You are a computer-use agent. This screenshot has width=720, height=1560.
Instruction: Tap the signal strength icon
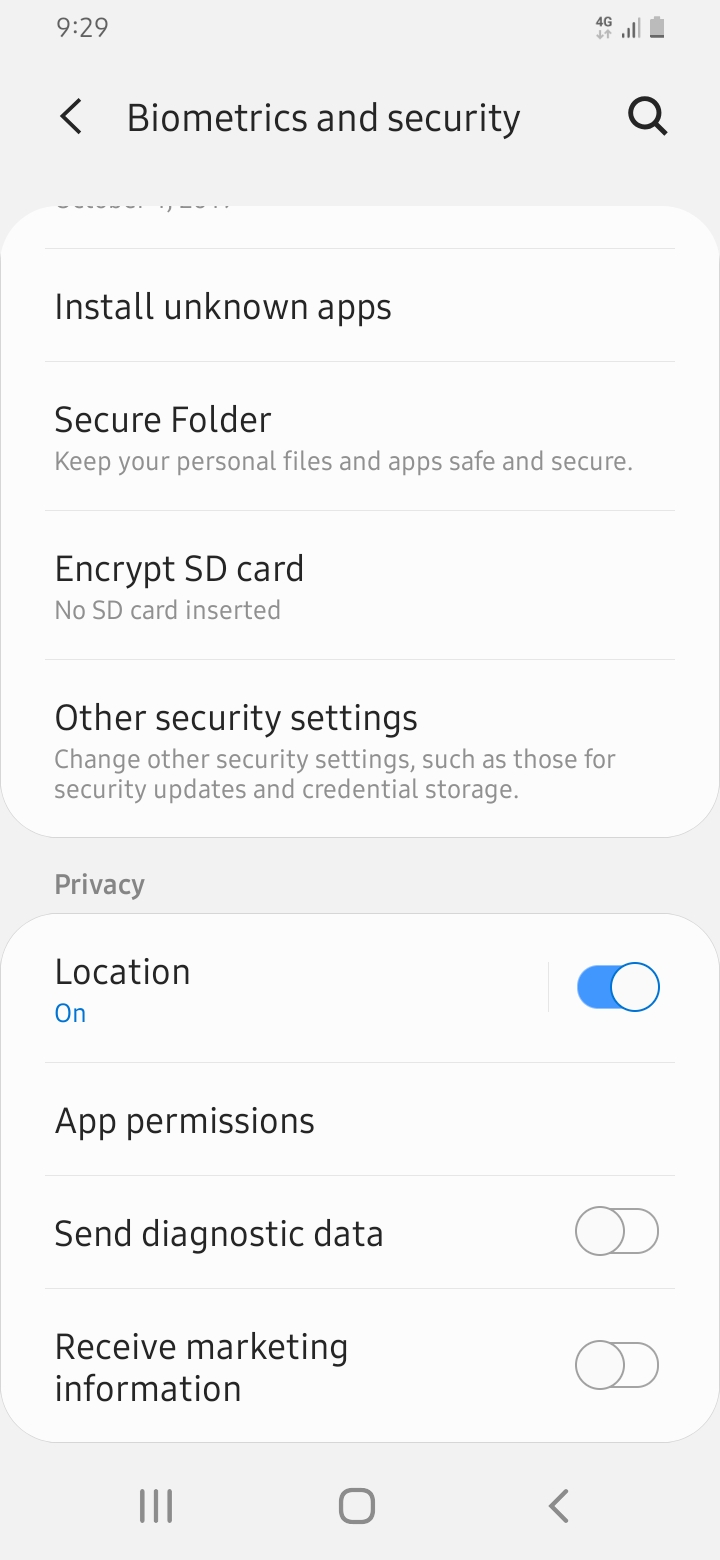pos(630,28)
